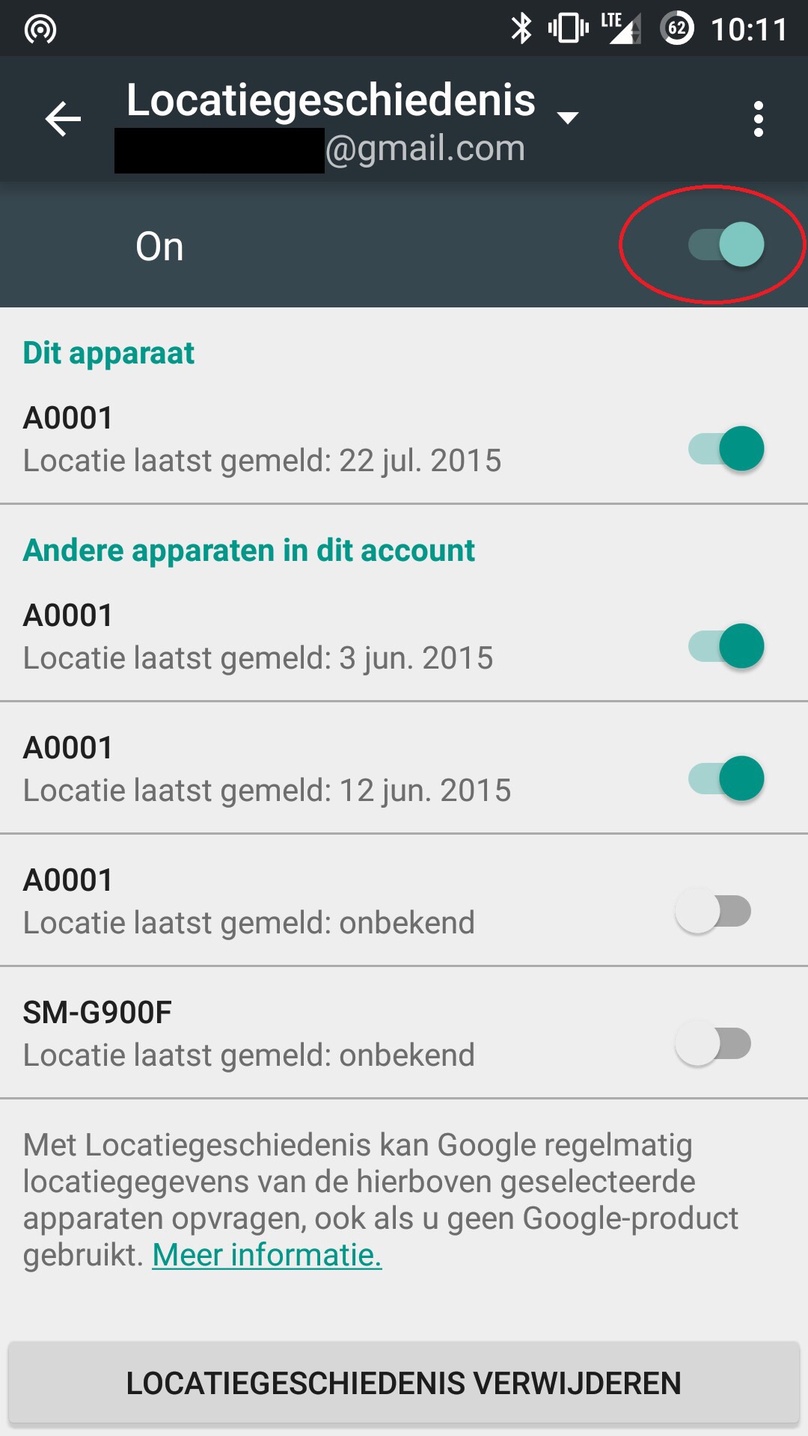Enable location history for SM-G900F
Screen dimensions: 808x1436
(713, 1044)
